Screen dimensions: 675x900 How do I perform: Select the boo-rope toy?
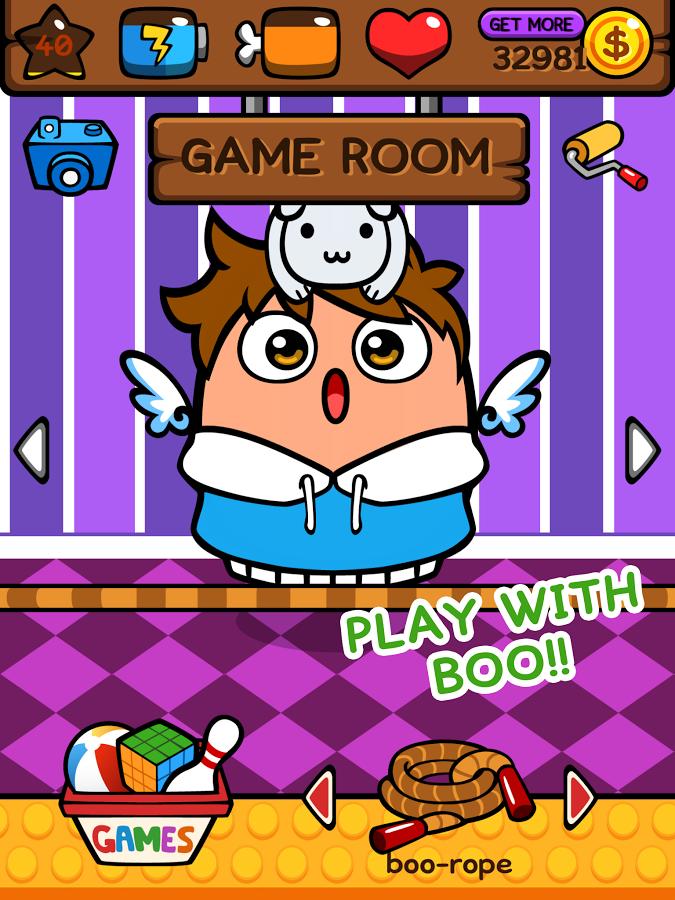(450, 795)
